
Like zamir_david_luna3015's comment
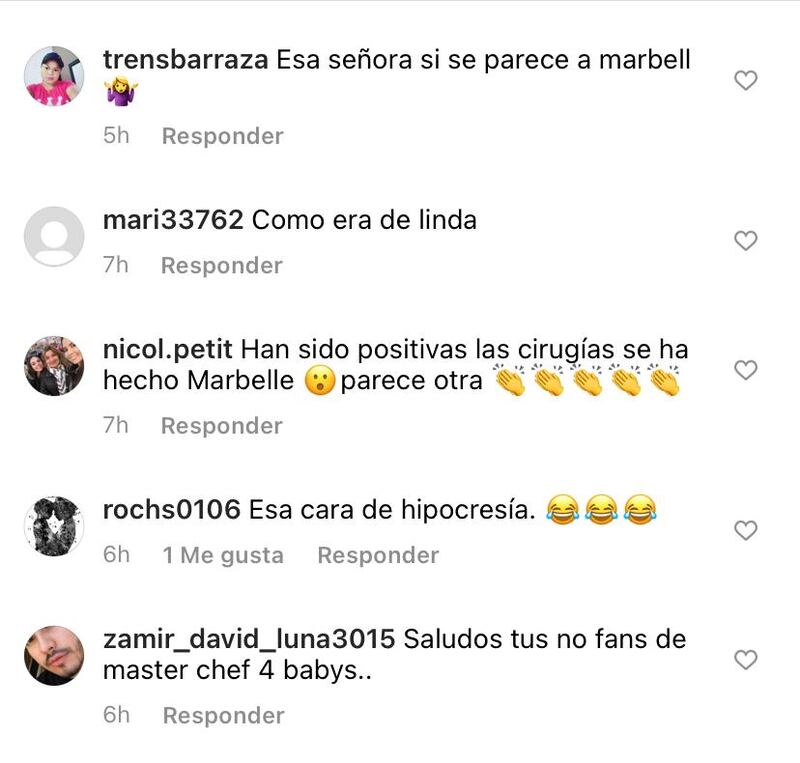point(746,660)
